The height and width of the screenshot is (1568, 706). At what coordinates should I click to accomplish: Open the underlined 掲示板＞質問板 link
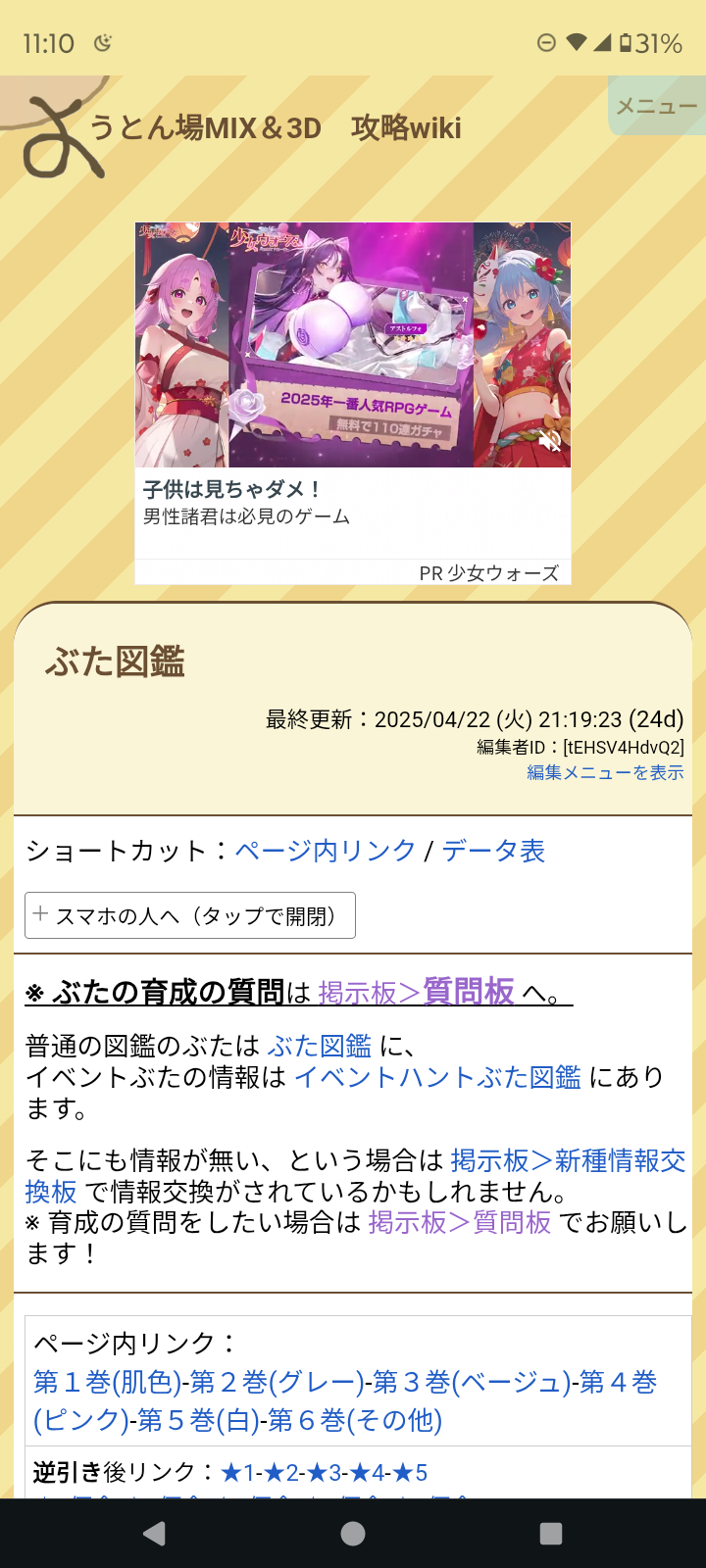pyautogui.click(x=416, y=992)
